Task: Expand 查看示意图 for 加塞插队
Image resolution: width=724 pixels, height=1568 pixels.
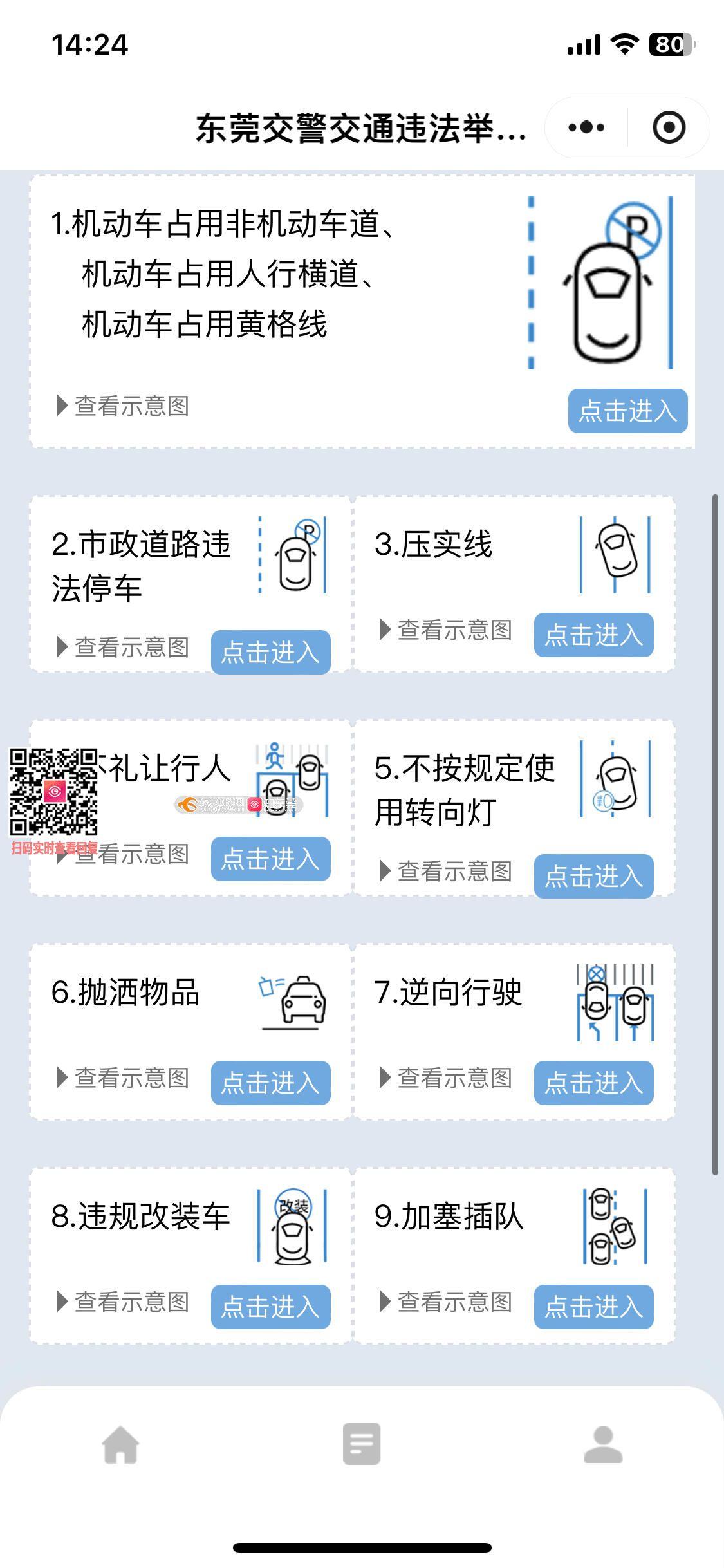Action: click(x=447, y=1302)
